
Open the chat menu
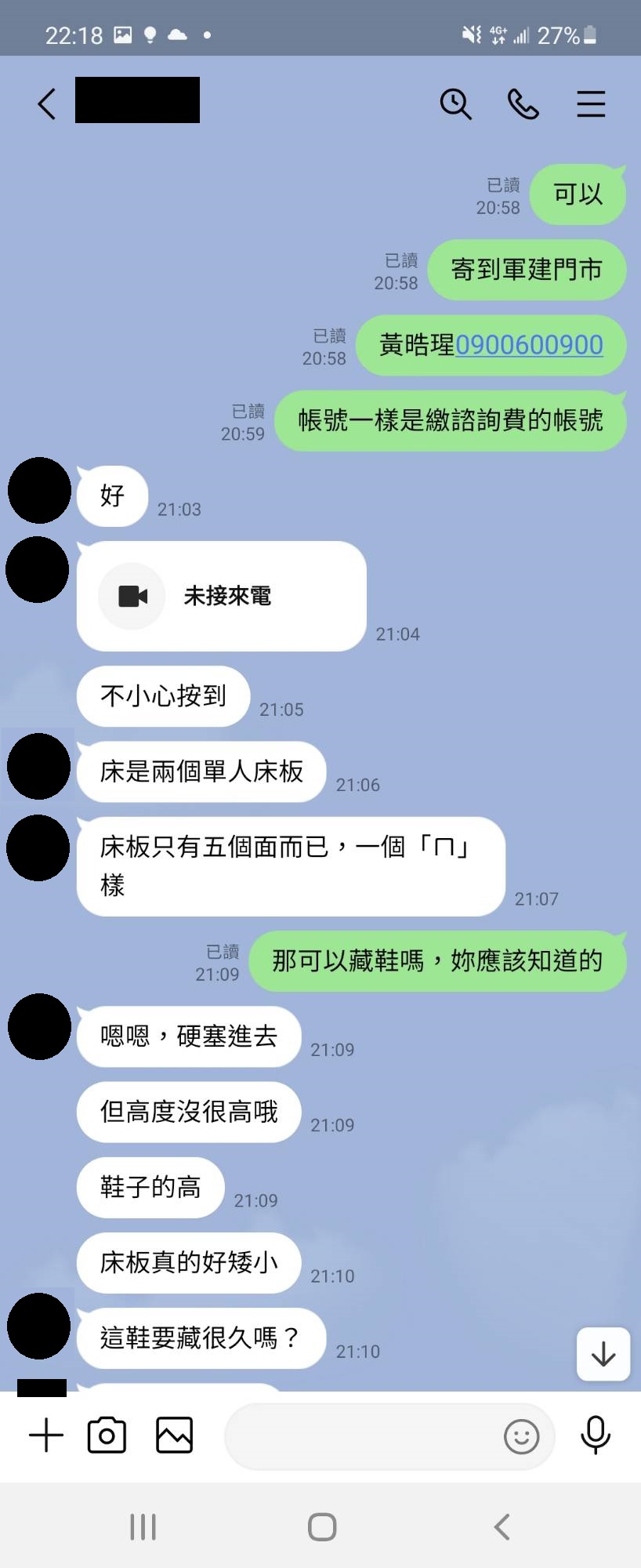pos(591,103)
